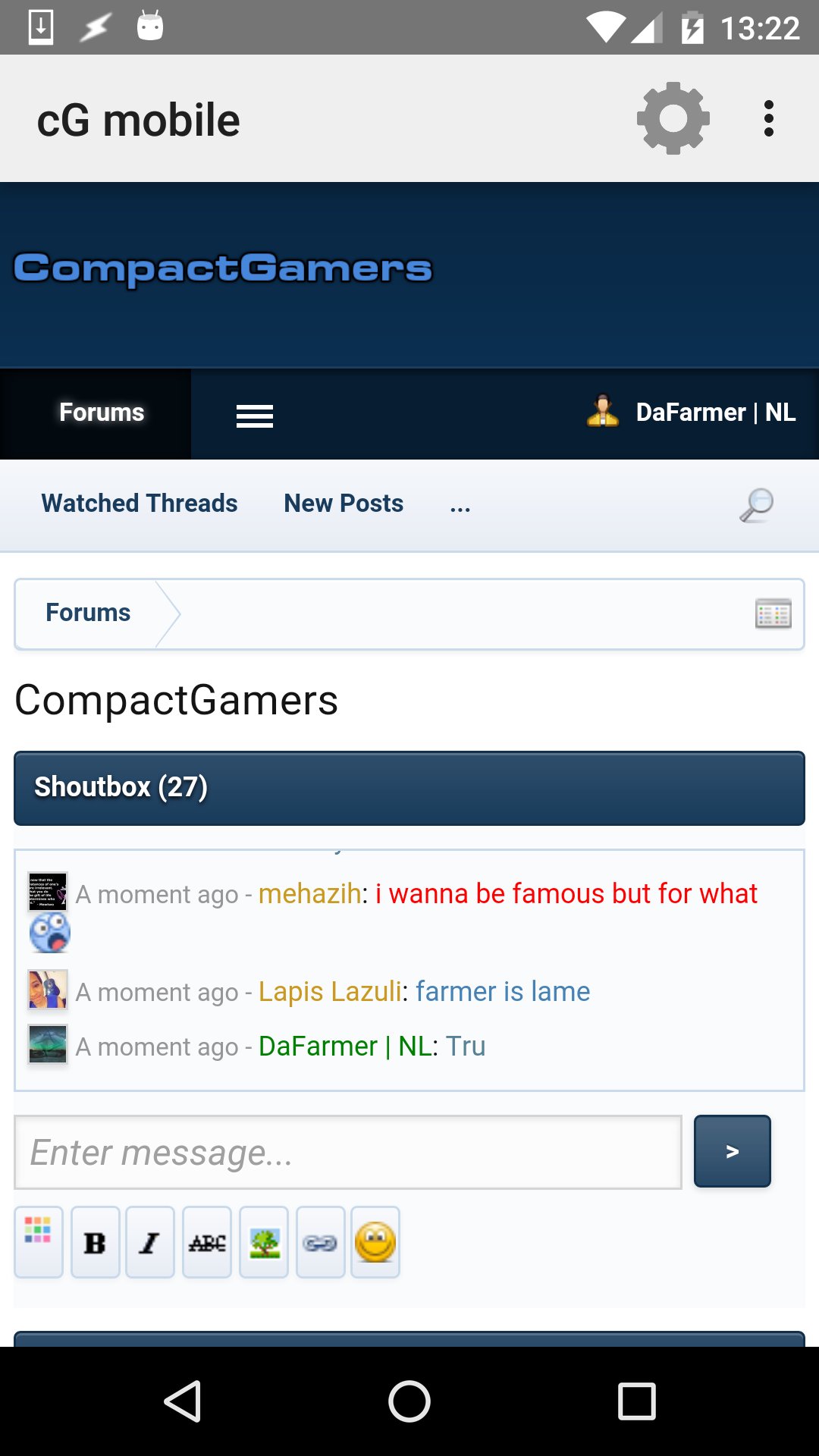Image resolution: width=819 pixels, height=1456 pixels.
Task: Apply italic formatting
Action: (x=150, y=1242)
